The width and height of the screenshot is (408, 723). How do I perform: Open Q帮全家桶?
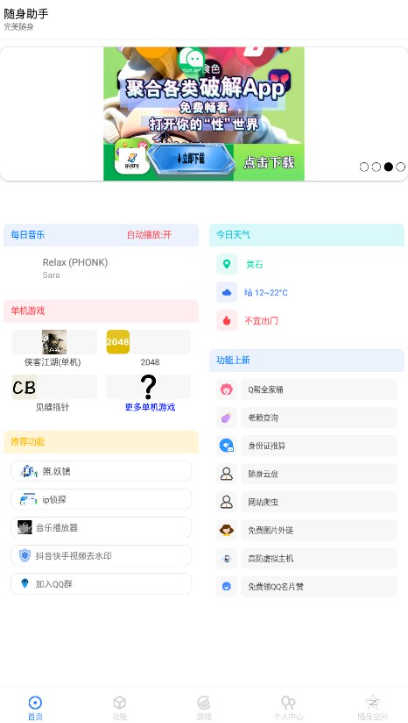[307, 389]
